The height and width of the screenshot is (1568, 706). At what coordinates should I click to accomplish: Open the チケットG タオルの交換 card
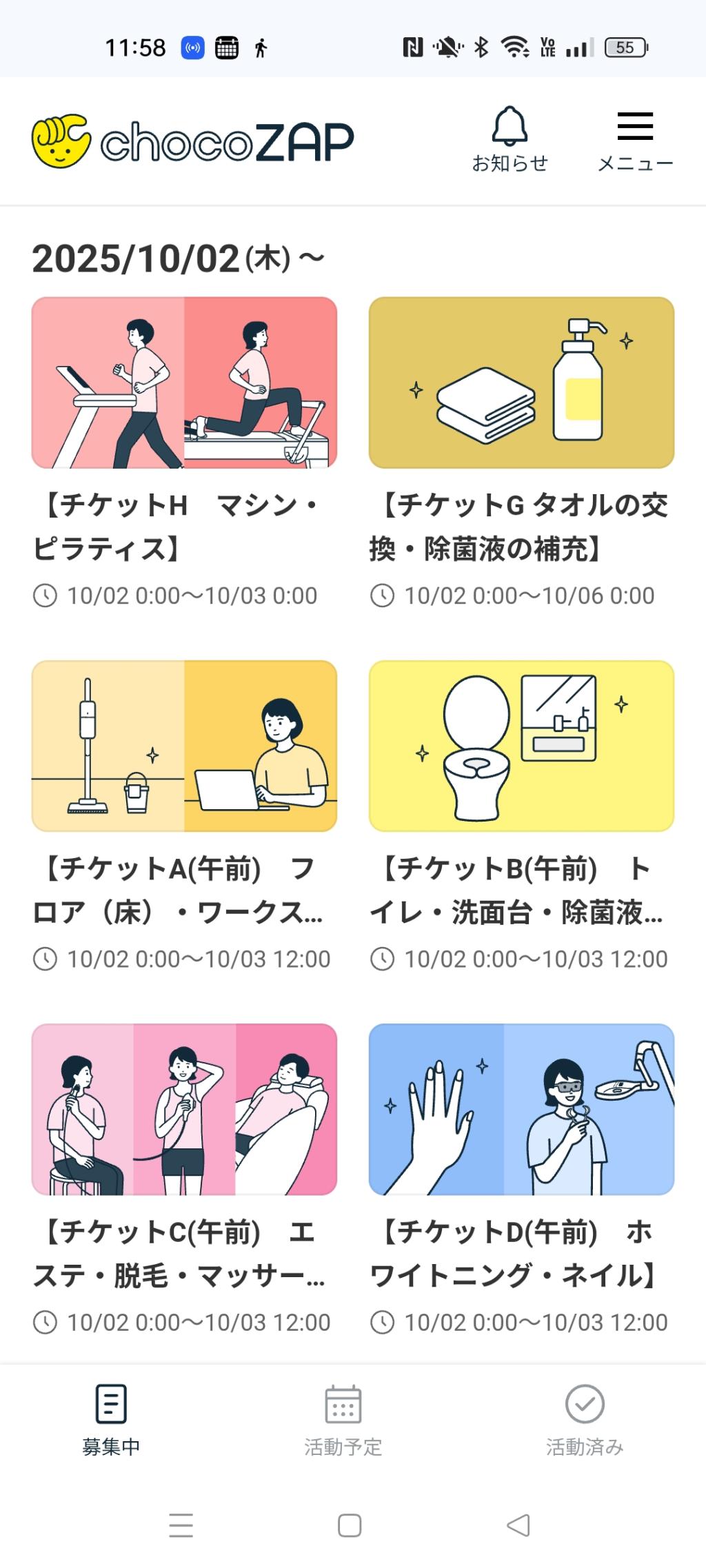(x=521, y=383)
